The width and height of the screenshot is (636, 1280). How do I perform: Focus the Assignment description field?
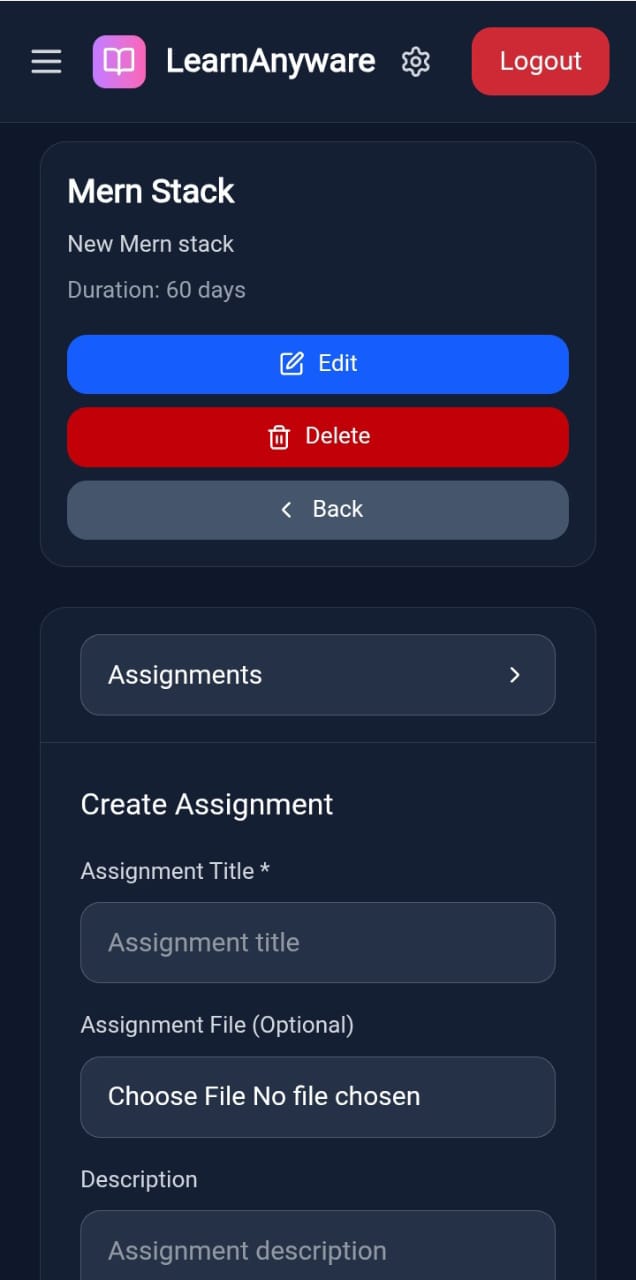(318, 1248)
